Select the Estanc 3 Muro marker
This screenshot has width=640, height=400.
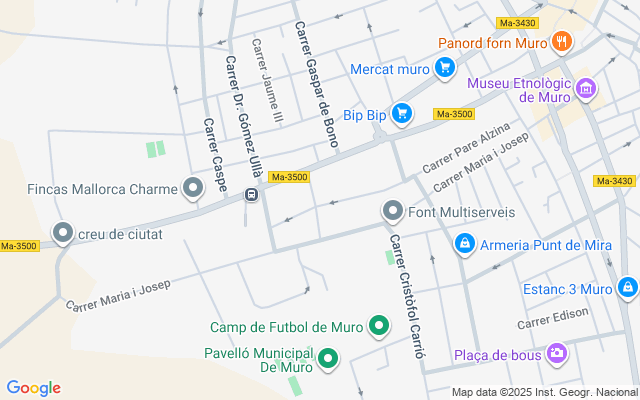(x=627, y=289)
